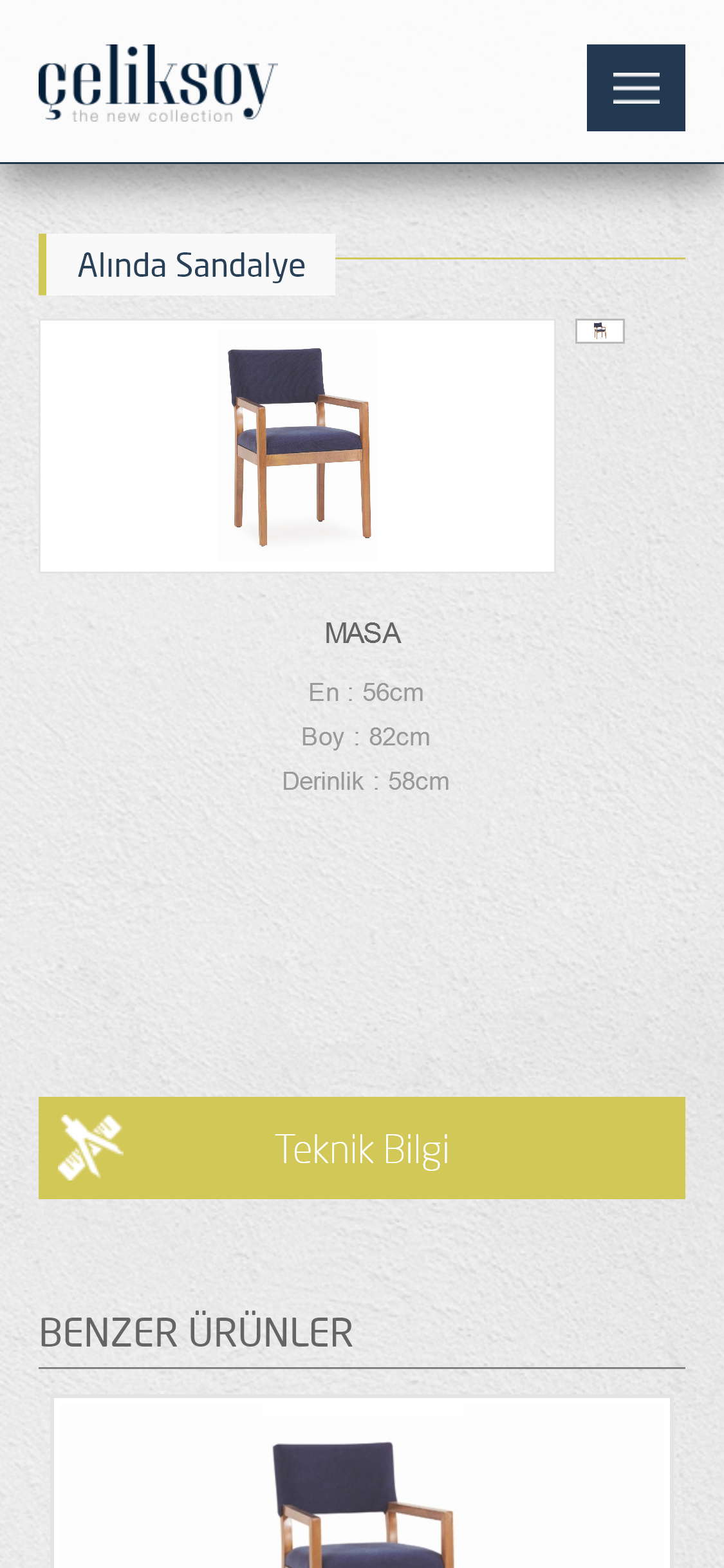724x1568 pixels.
Task: Open the Teknik Bilgi section
Action: [x=362, y=1148]
